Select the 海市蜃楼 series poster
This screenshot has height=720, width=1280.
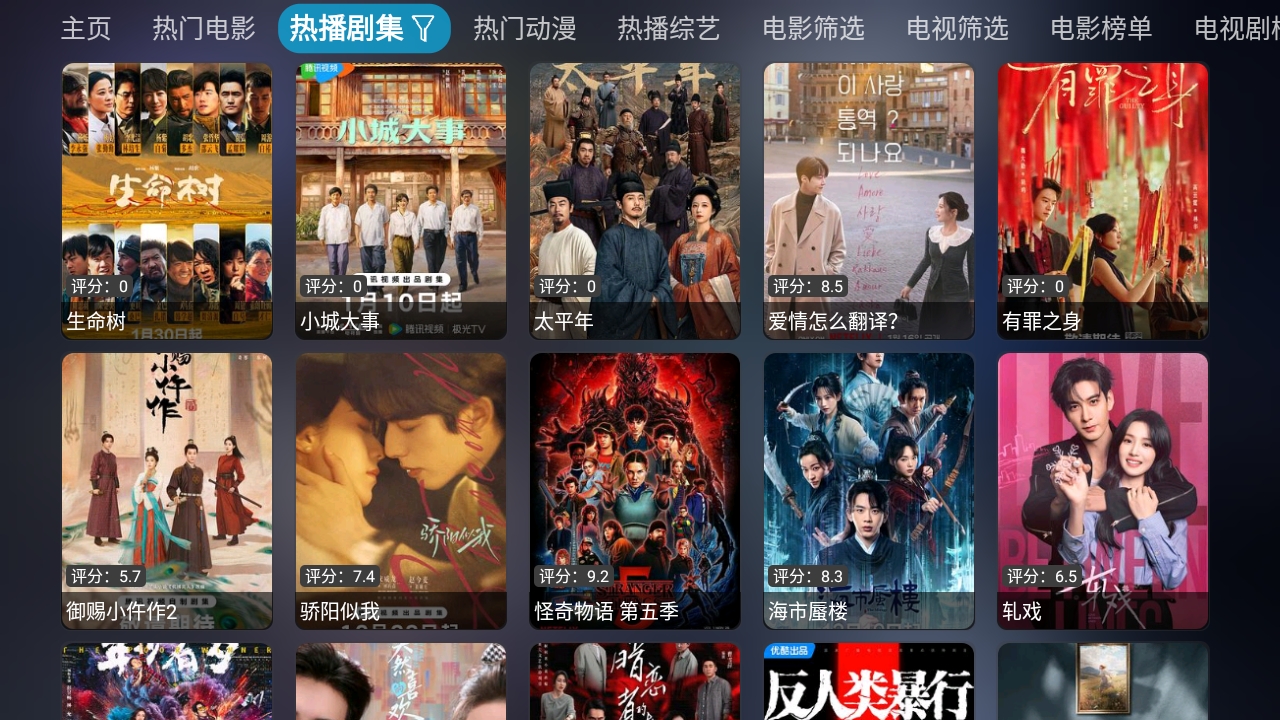pos(869,491)
